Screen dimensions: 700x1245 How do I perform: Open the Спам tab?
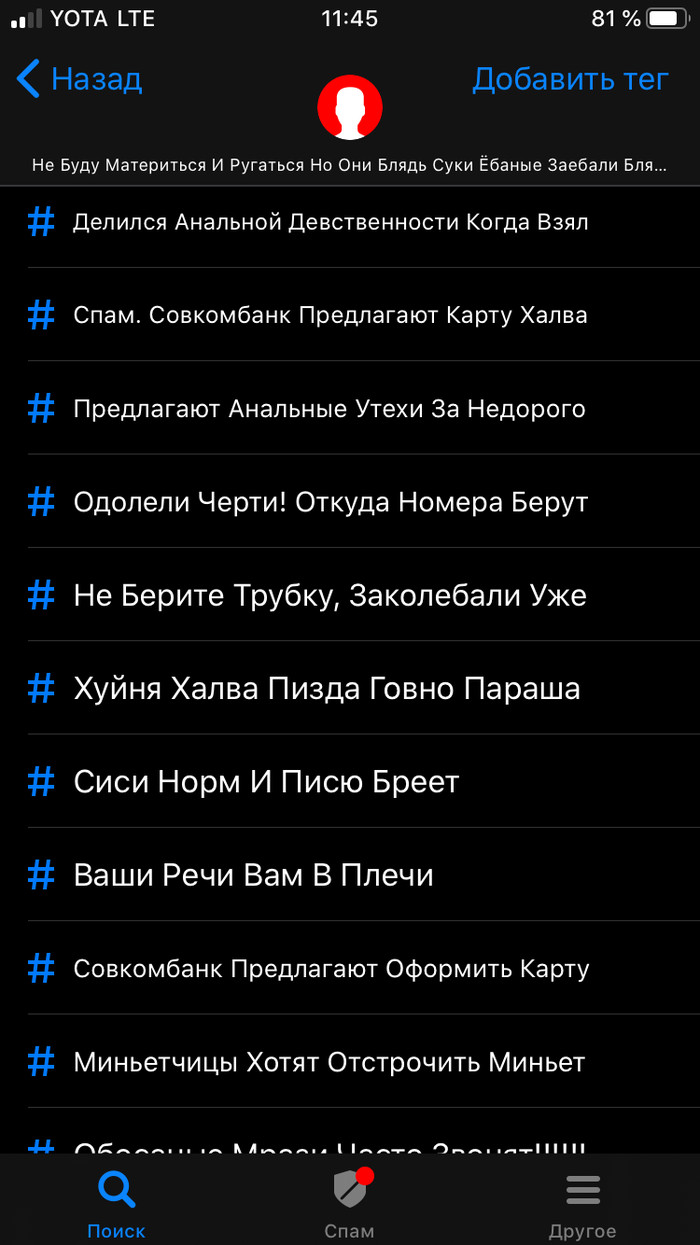point(349,1204)
